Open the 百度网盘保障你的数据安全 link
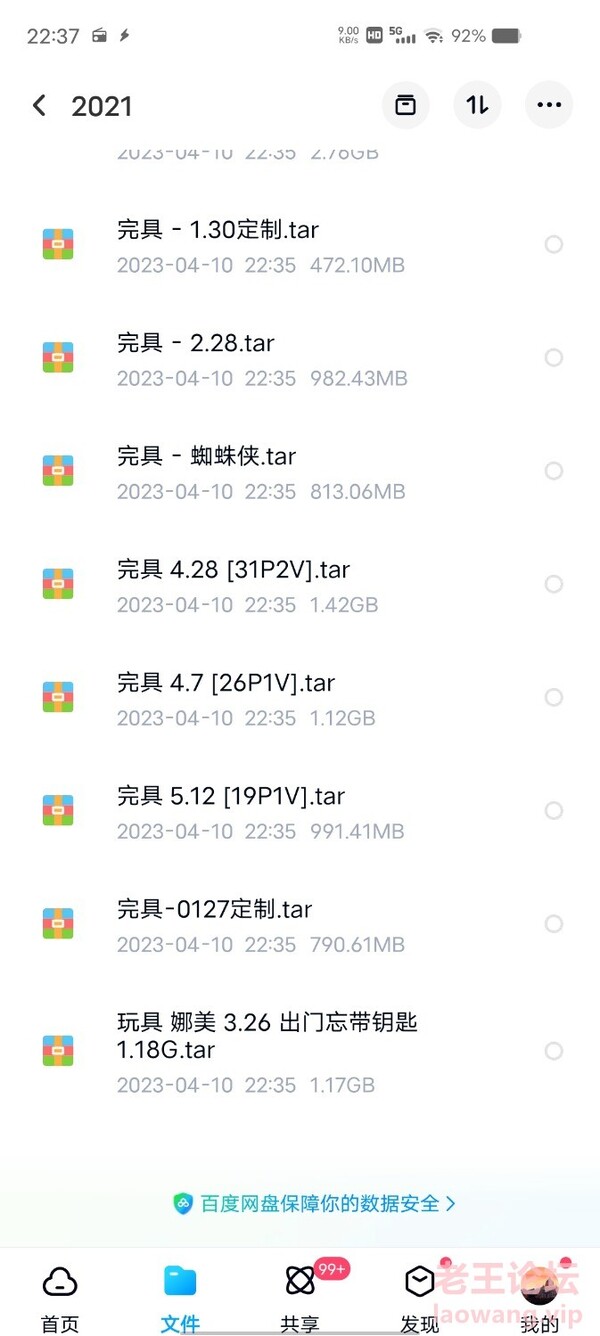 click(x=313, y=1203)
